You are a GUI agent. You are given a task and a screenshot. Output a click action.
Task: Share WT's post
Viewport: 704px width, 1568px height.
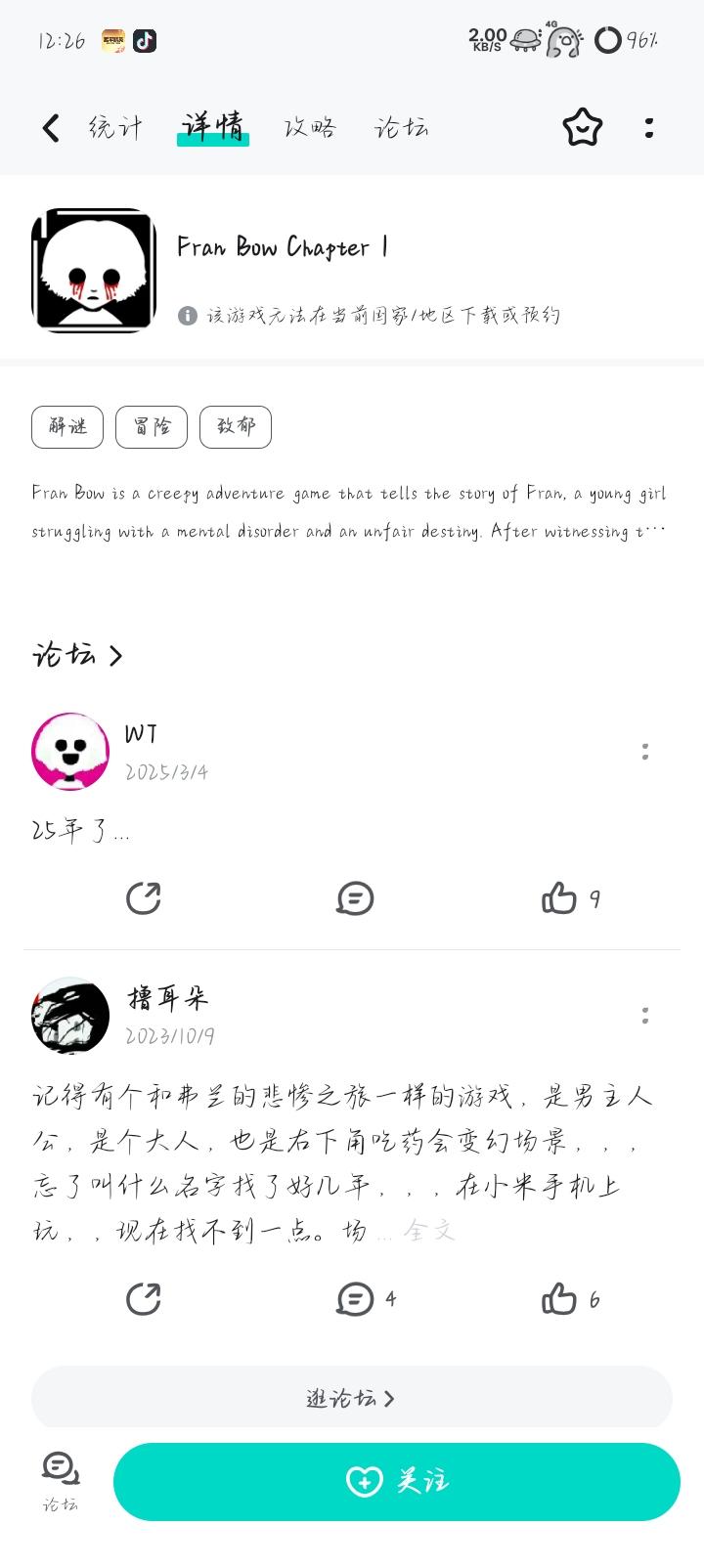tap(143, 897)
